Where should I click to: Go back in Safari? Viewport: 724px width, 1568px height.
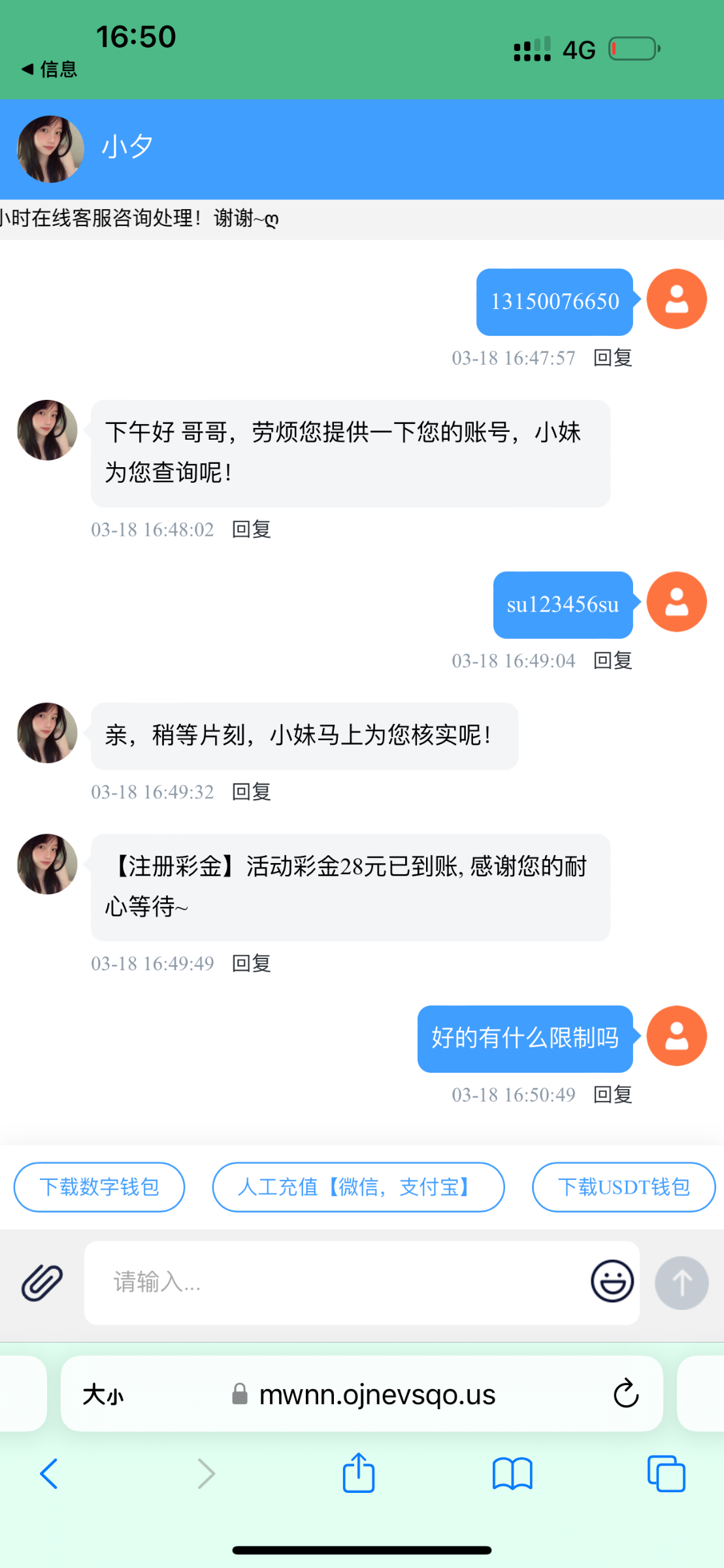tap(49, 1474)
